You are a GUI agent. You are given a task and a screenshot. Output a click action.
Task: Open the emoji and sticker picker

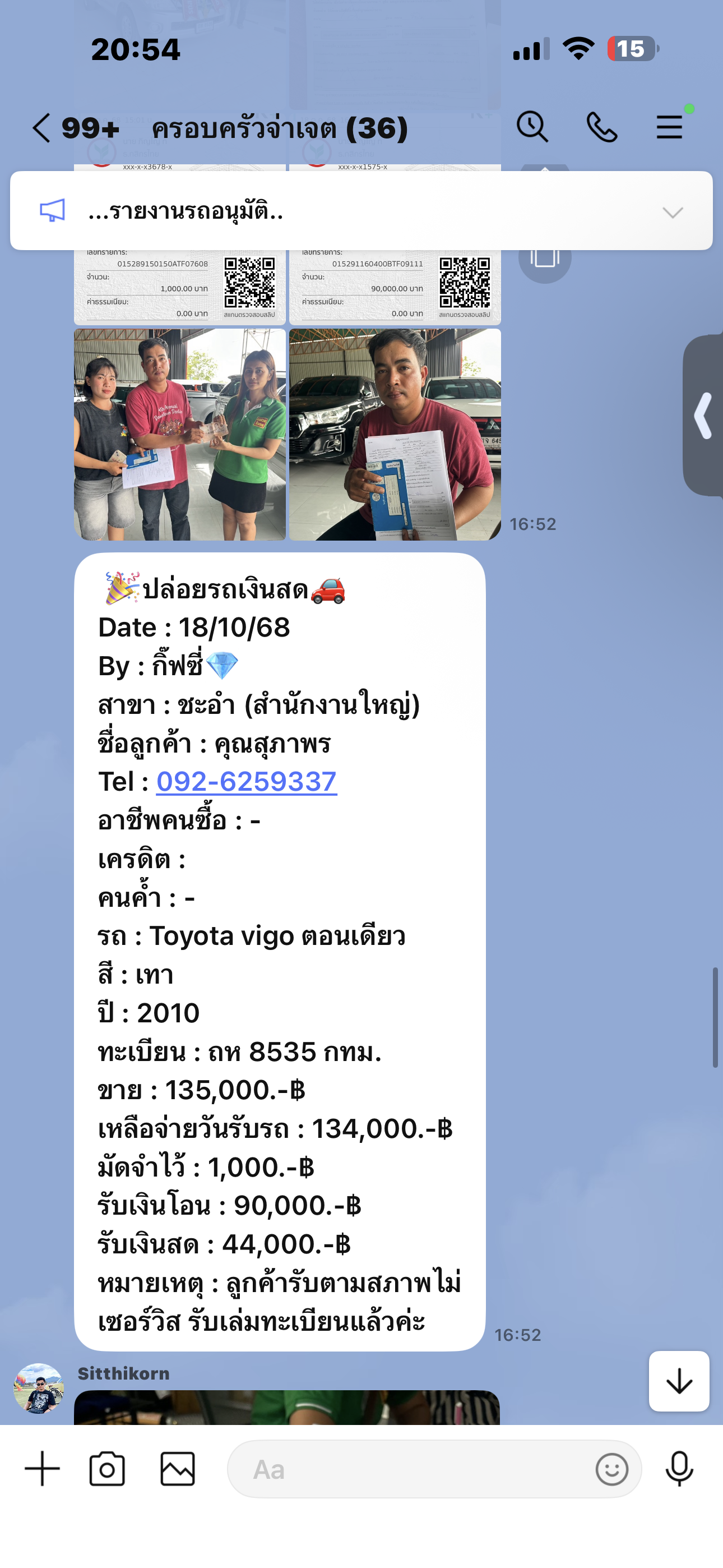coord(611,1468)
